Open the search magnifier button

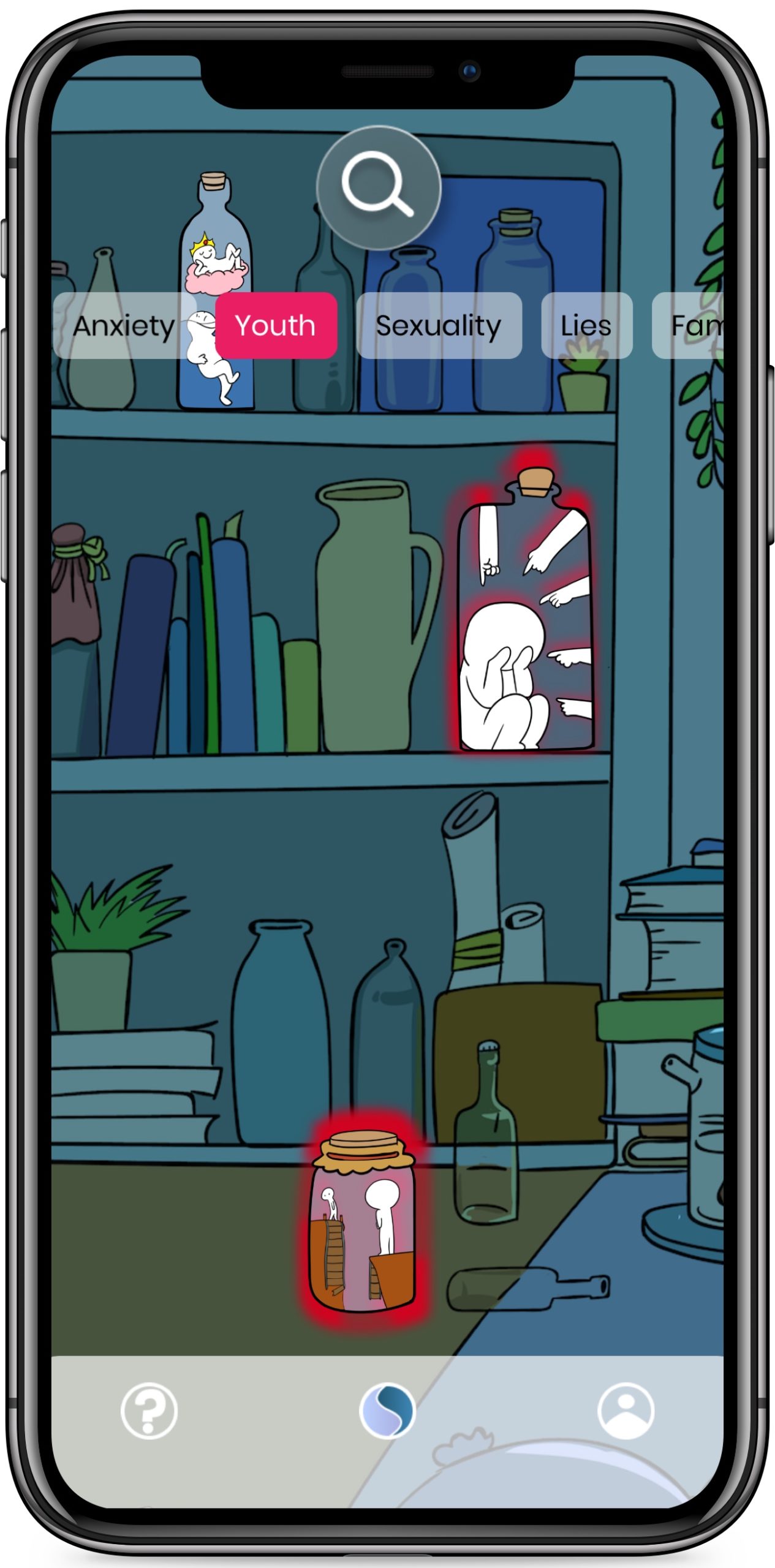[x=379, y=187]
